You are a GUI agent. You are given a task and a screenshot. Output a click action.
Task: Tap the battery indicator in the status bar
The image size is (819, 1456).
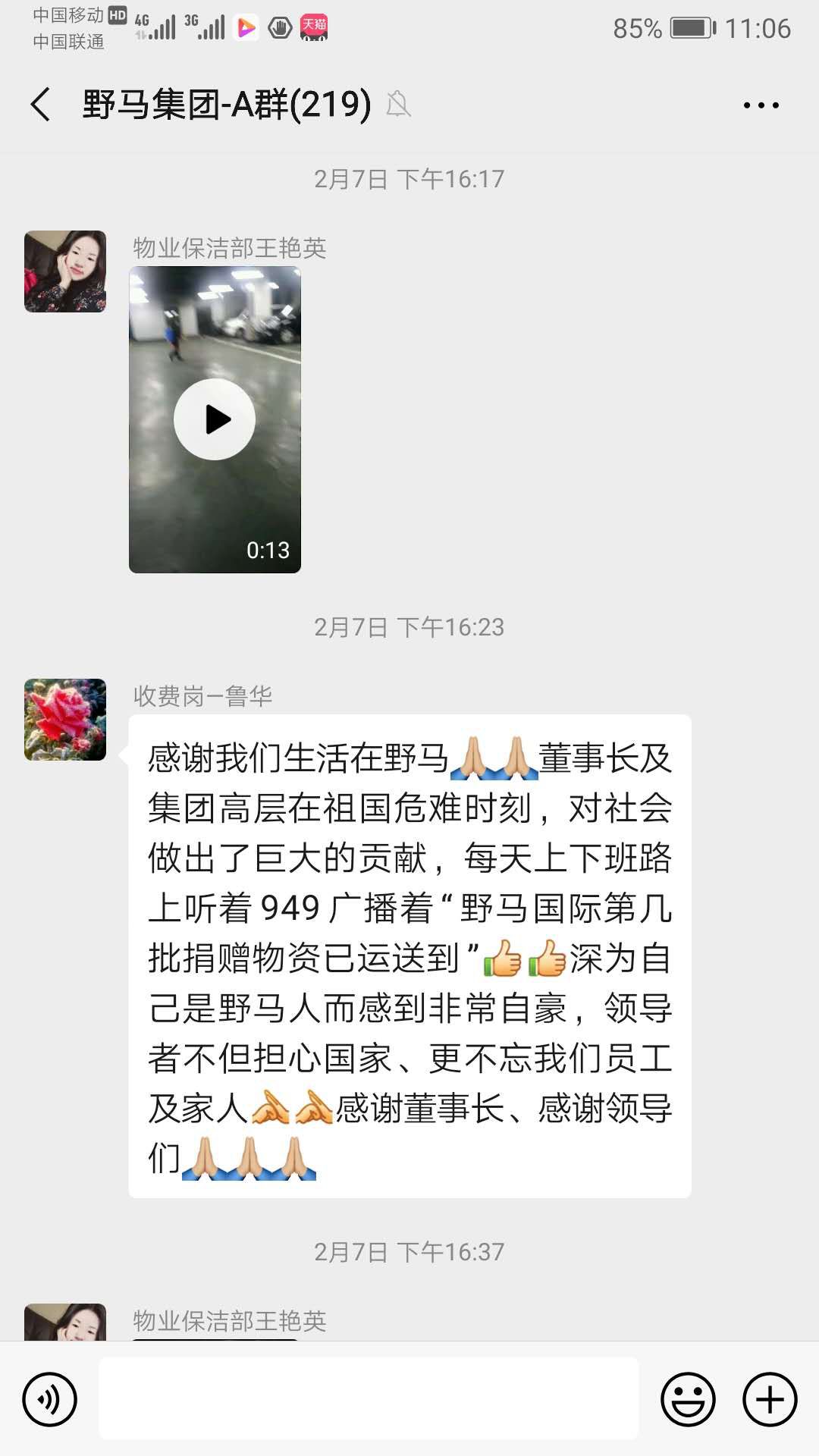click(x=689, y=24)
